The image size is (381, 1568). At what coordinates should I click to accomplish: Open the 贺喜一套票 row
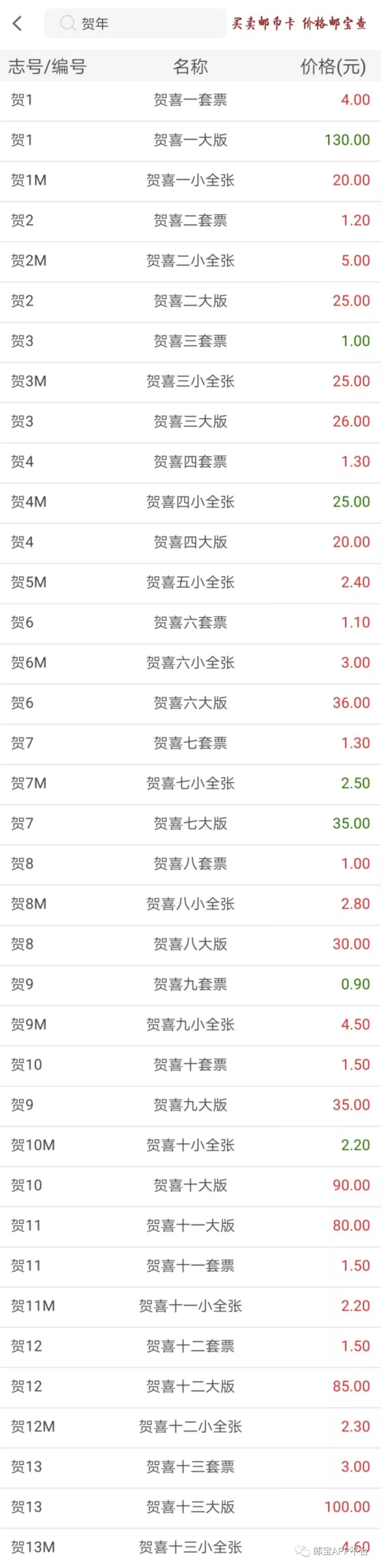point(190,100)
